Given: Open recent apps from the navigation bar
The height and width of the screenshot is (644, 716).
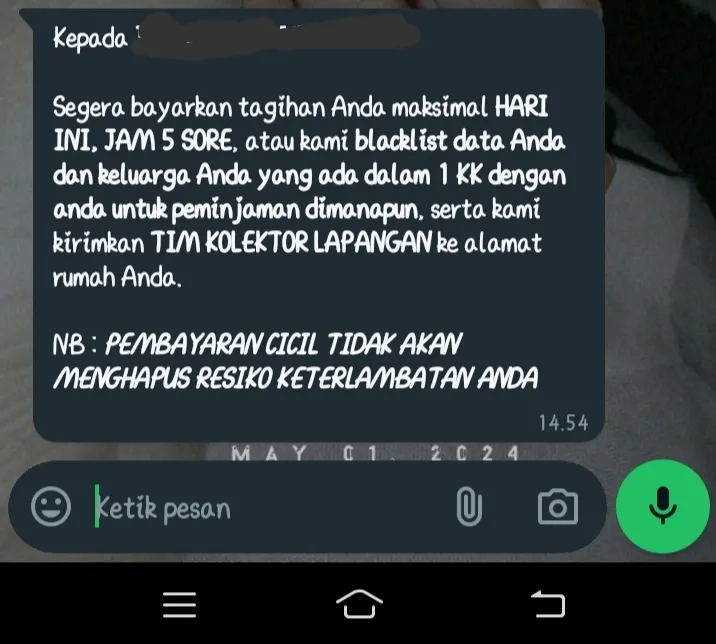Looking at the screenshot, I should click(179, 604).
